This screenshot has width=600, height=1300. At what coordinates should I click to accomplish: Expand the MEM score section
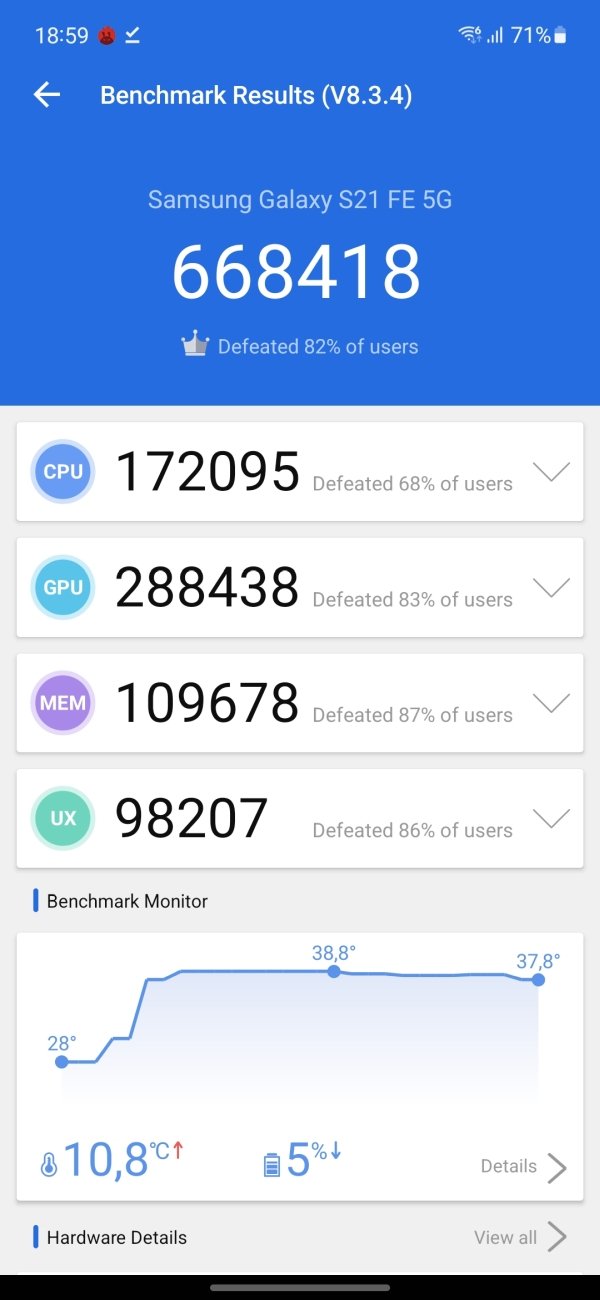(x=551, y=703)
